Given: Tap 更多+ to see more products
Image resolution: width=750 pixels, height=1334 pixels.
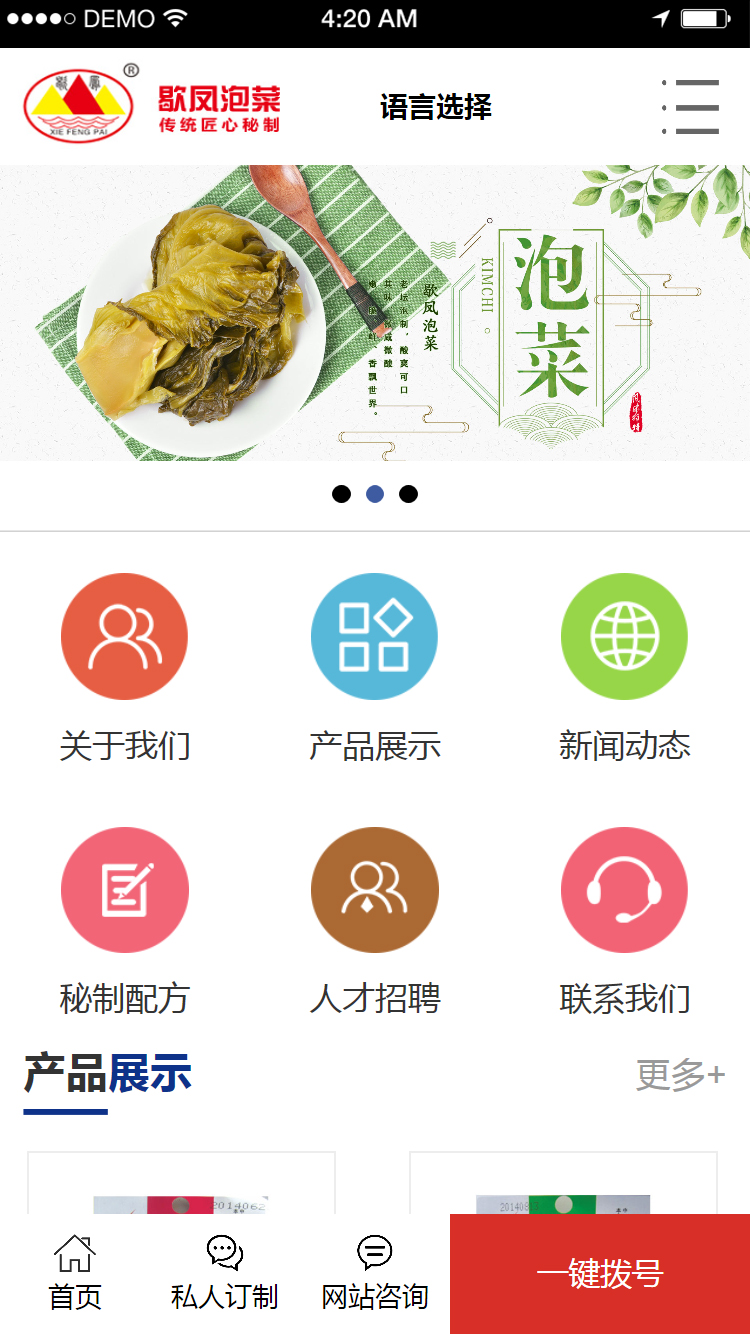Looking at the screenshot, I should [680, 1075].
